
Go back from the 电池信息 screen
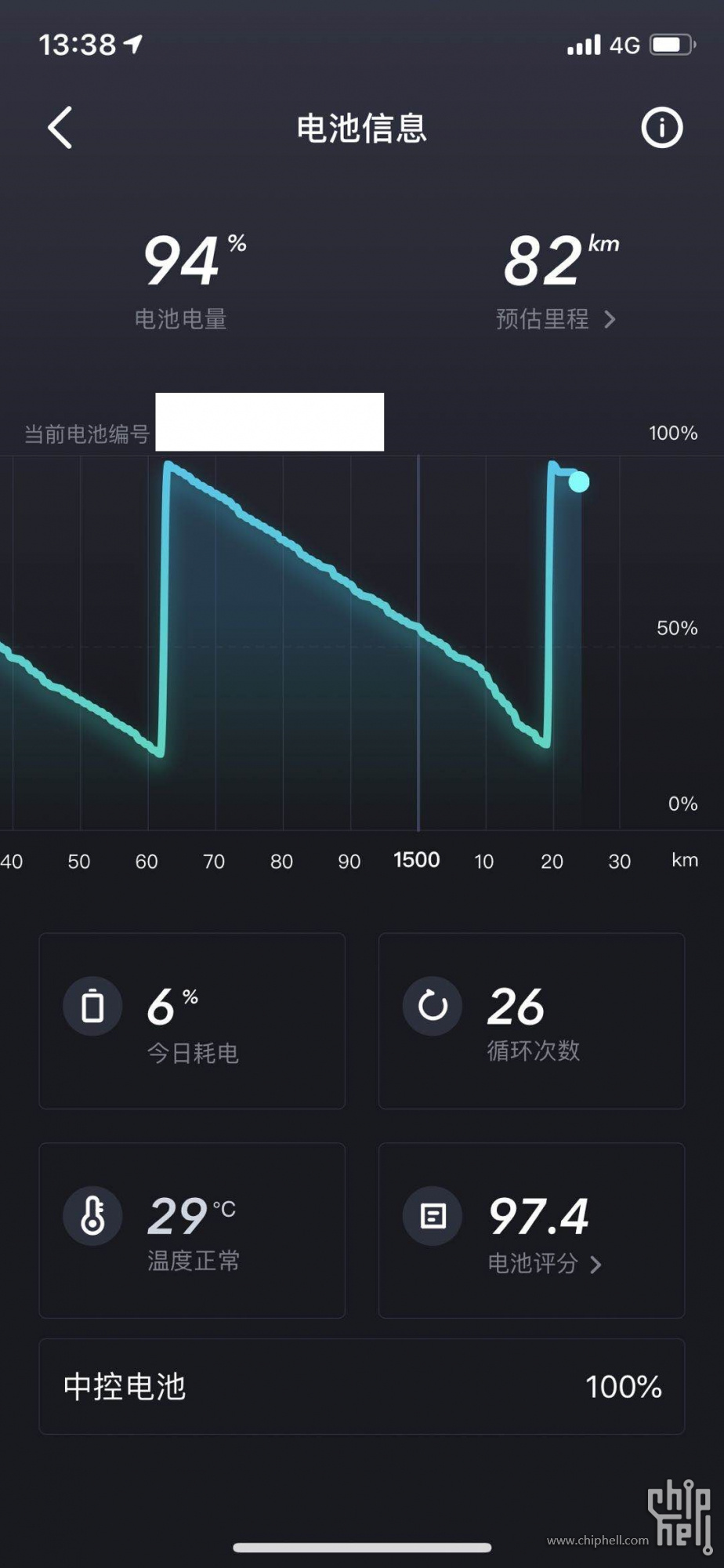61,128
